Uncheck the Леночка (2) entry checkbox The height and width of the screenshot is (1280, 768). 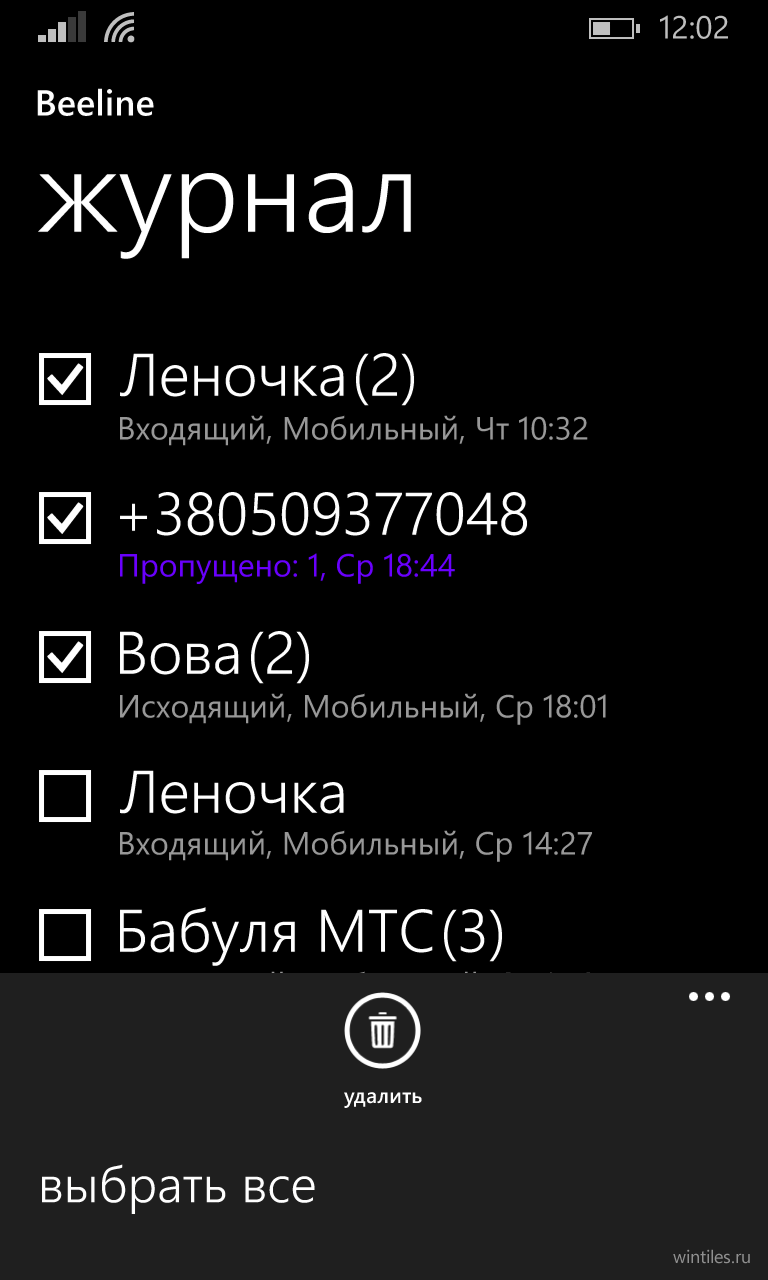pos(65,379)
